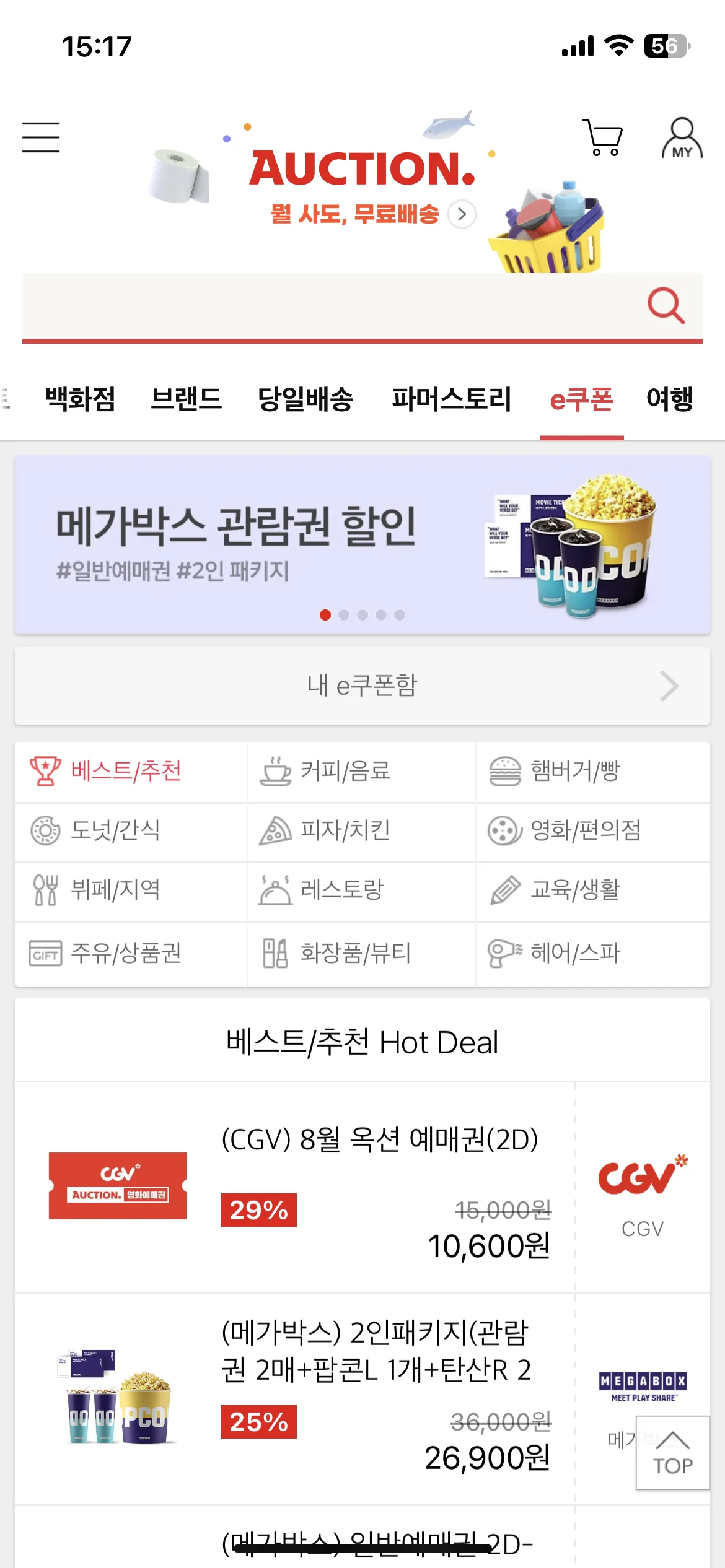
Task: Expand 내 e쿠폰함 via its chevron
Action: point(669,686)
